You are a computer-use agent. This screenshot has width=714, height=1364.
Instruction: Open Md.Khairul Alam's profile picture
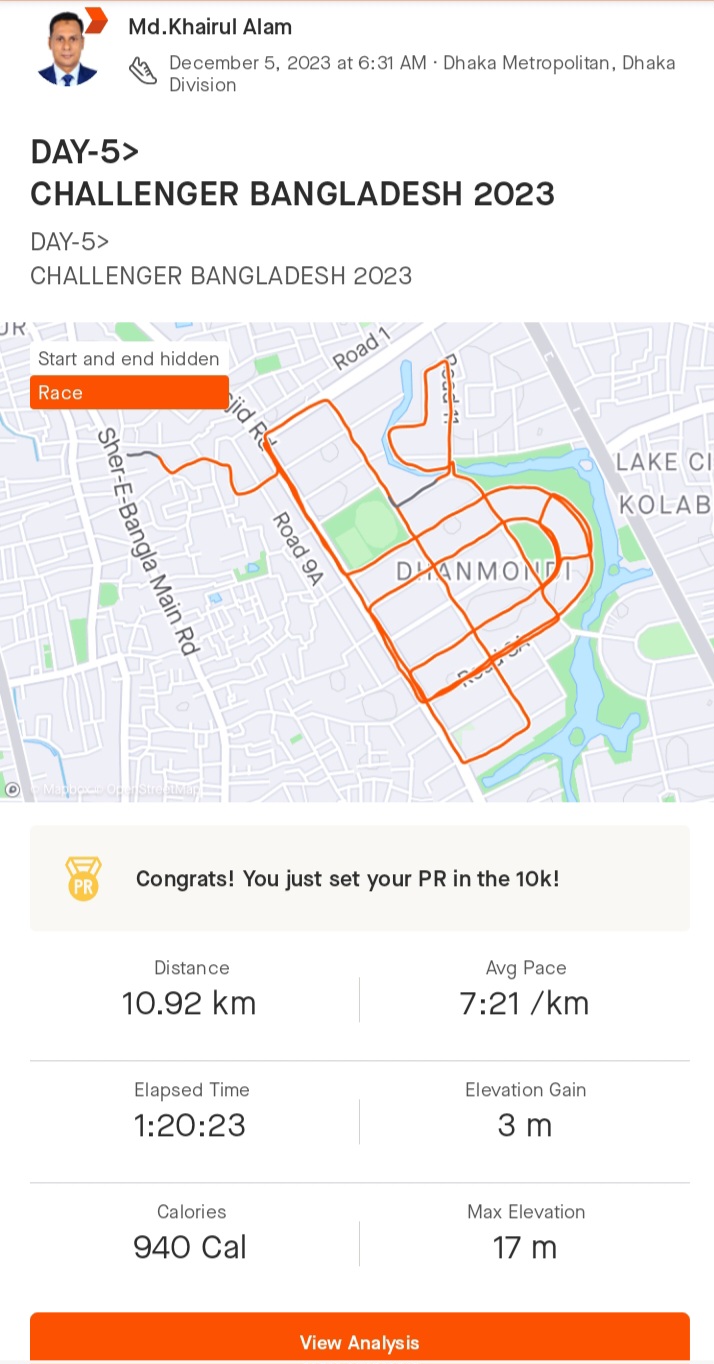(x=67, y=47)
